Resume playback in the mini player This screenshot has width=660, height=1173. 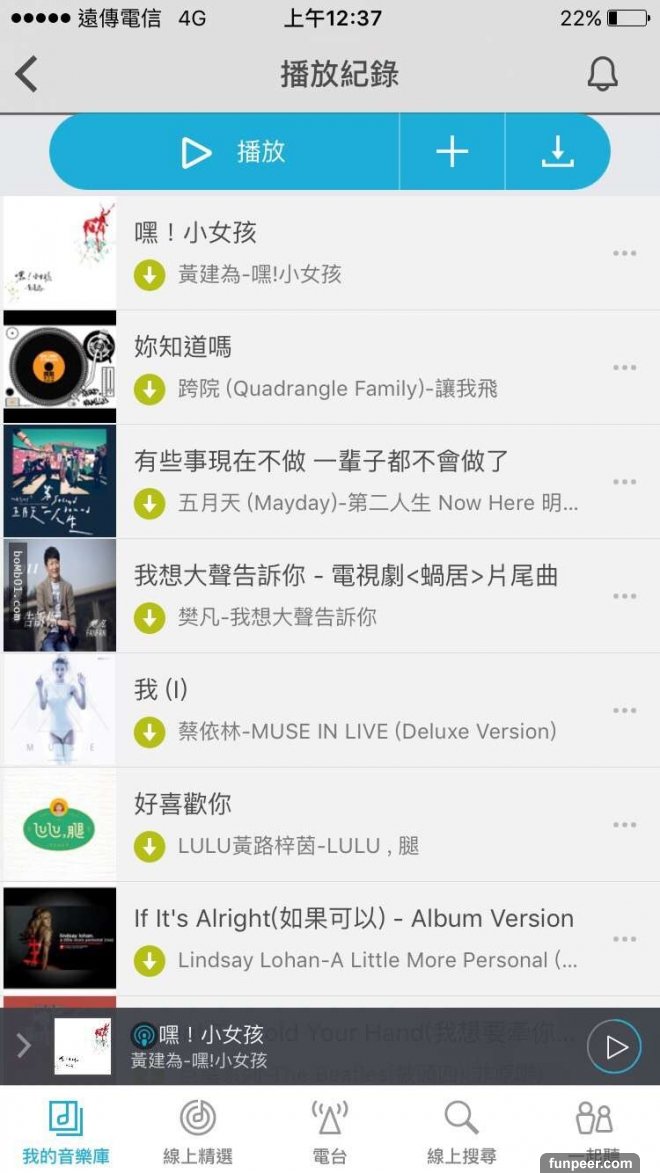pyautogui.click(x=613, y=1047)
